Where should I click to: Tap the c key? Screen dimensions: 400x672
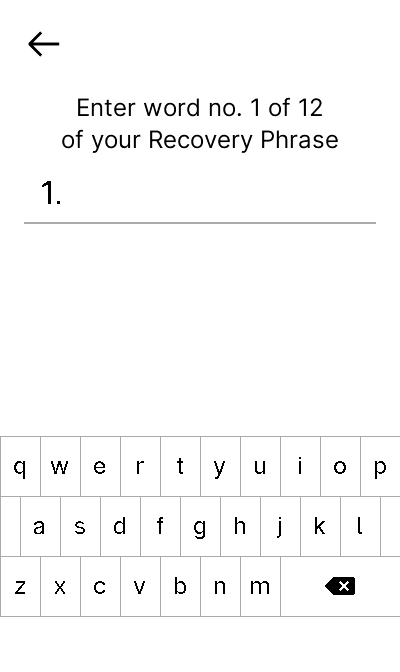pyautogui.click(x=100, y=586)
